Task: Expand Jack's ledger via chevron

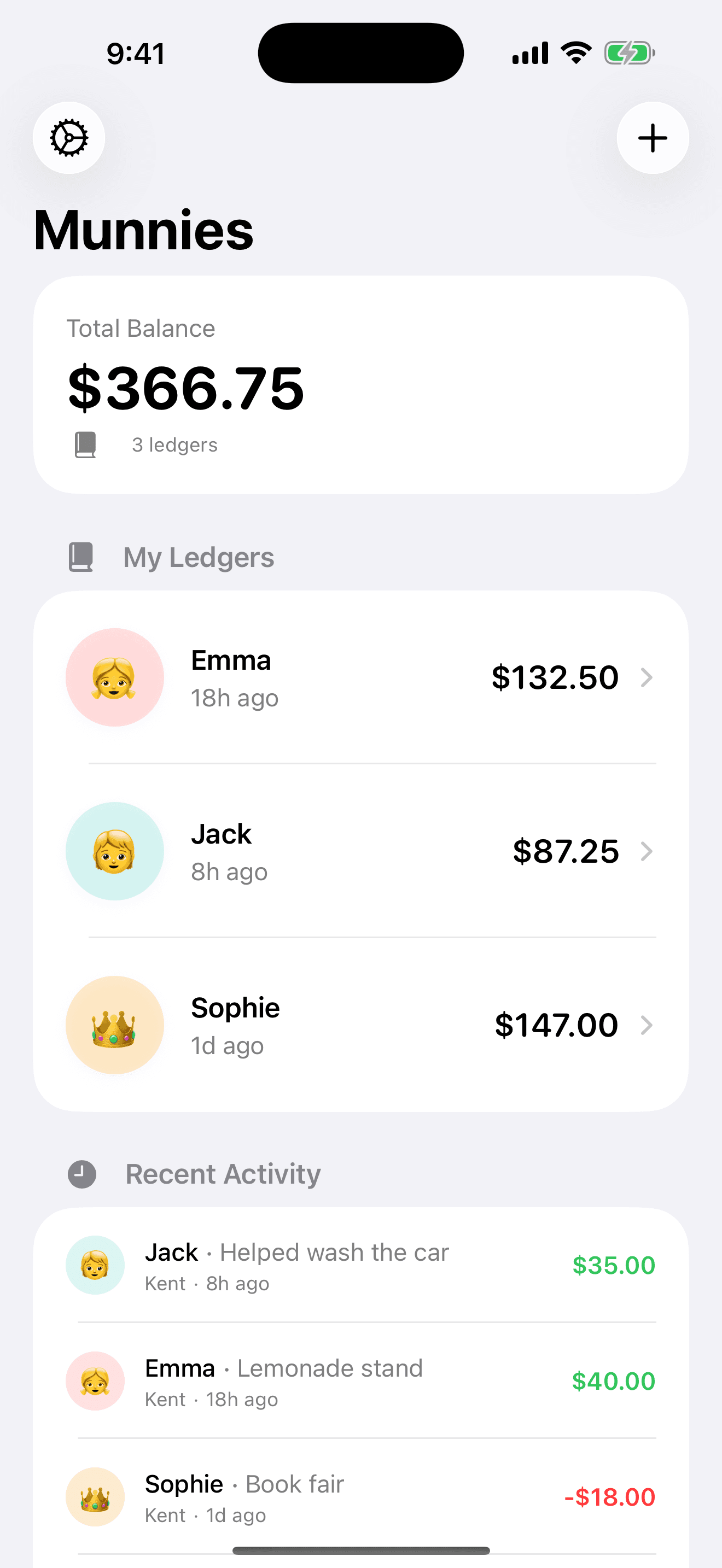Action: tap(647, 852)
